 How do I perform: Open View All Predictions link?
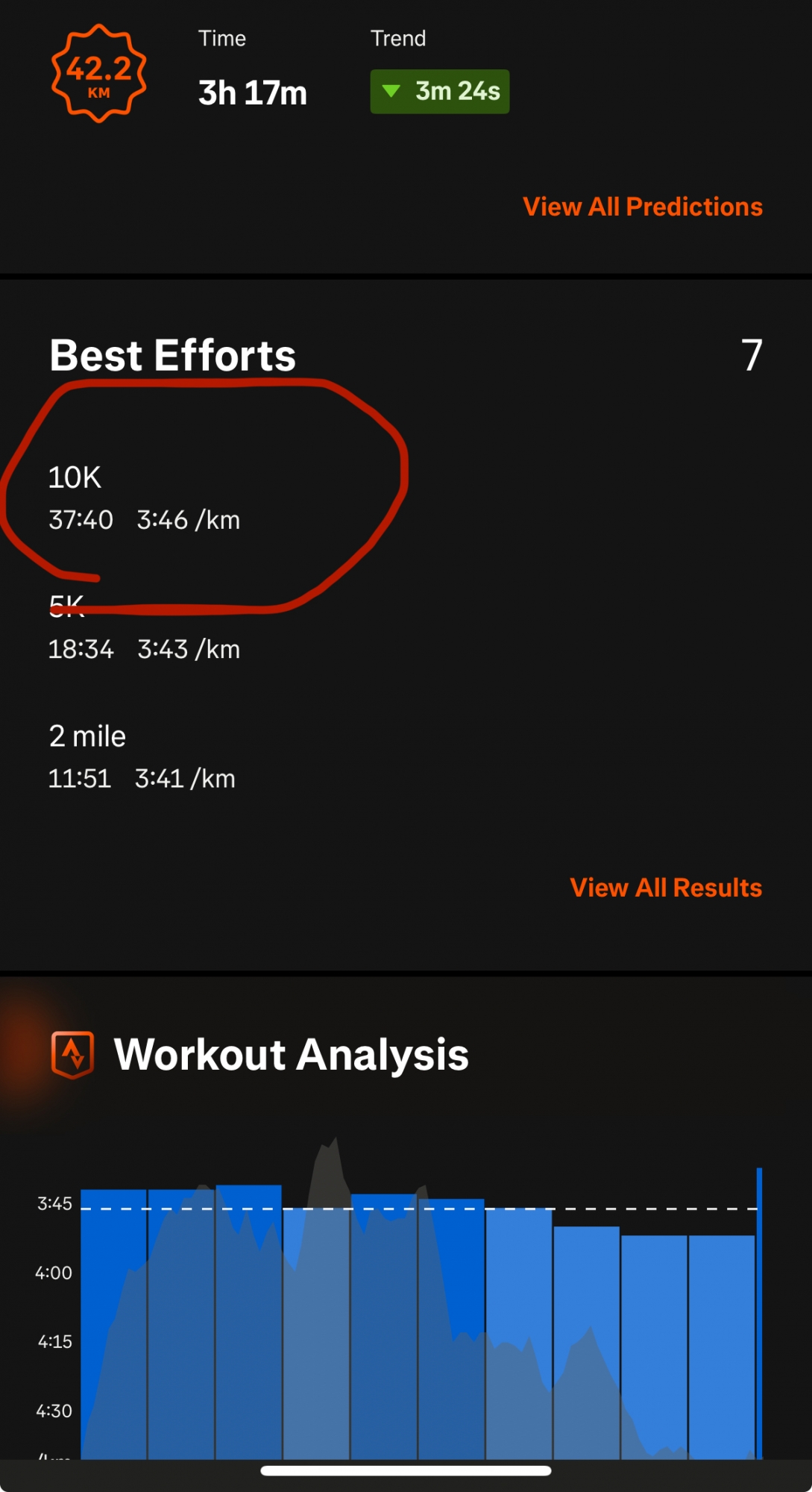click(x=642, y=207)
